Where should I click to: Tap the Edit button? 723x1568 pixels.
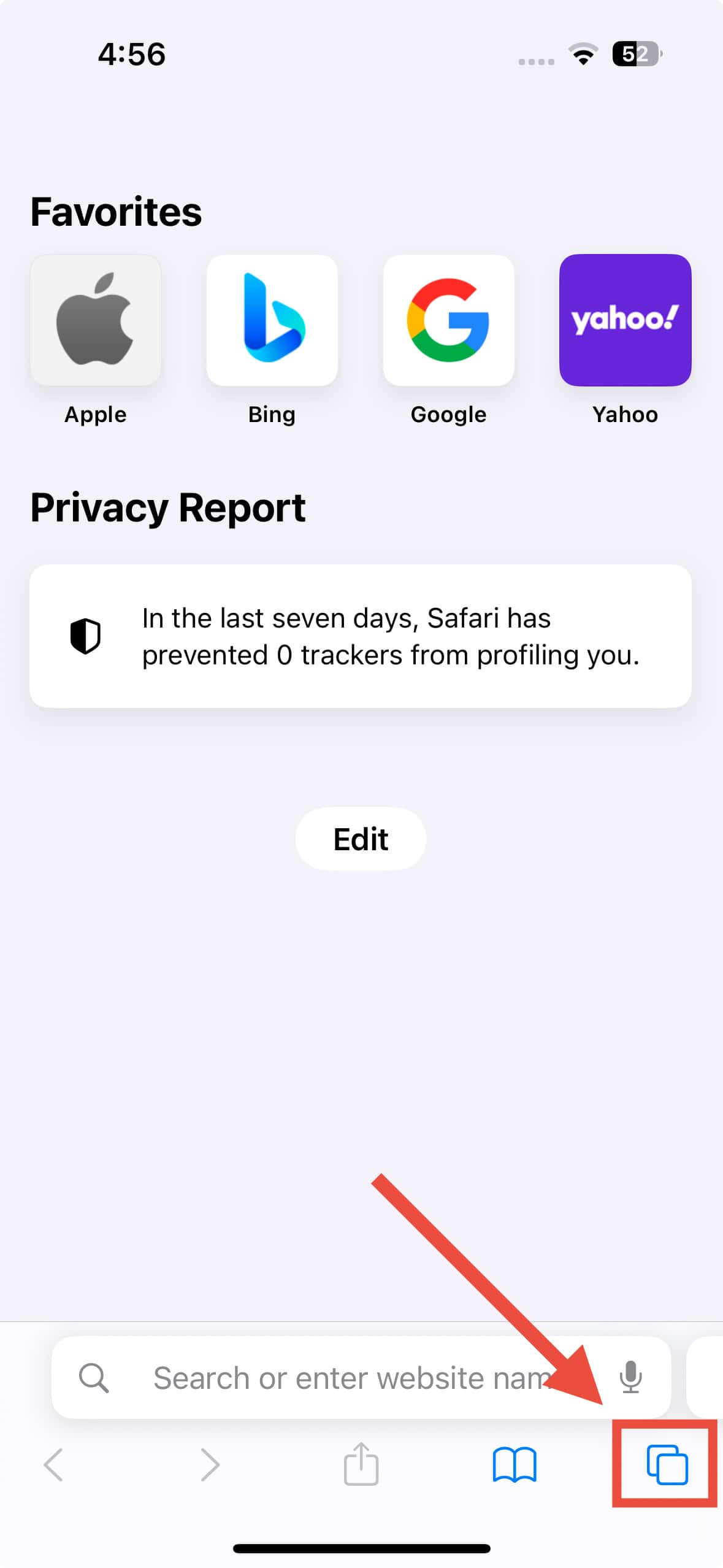(361, 839)
